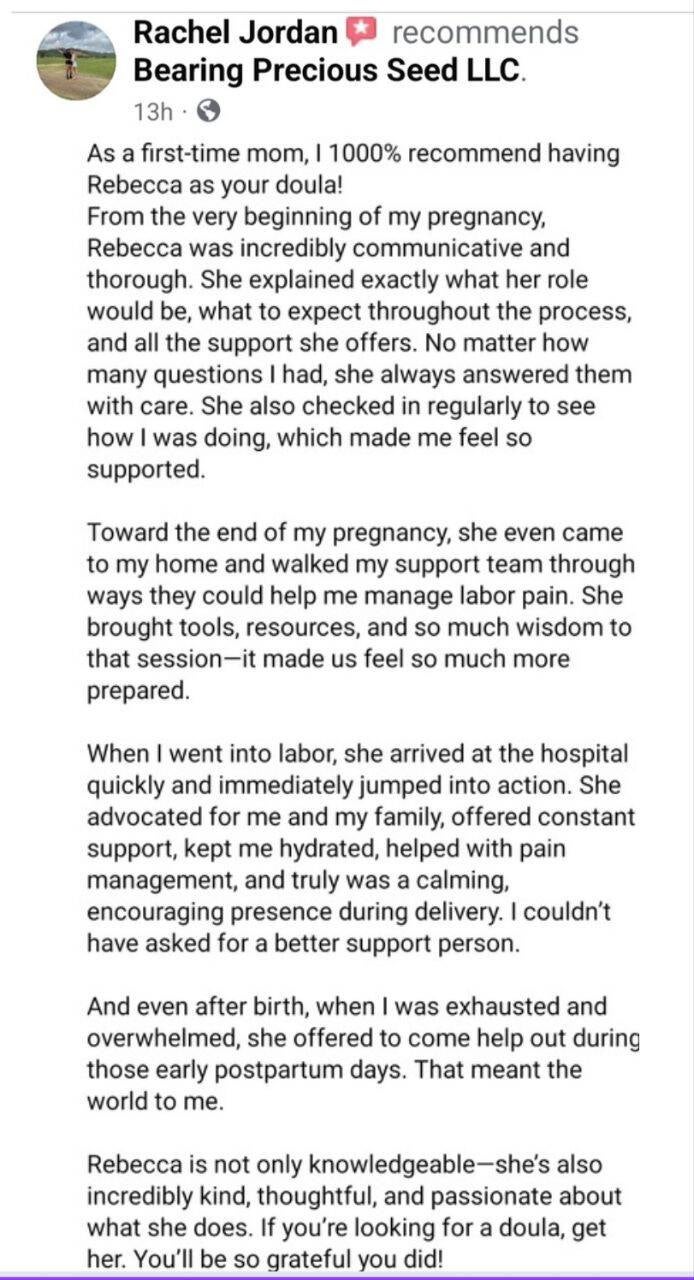
Task: Open Rachel Jordan's profile name link
Action: coord(235,33)
